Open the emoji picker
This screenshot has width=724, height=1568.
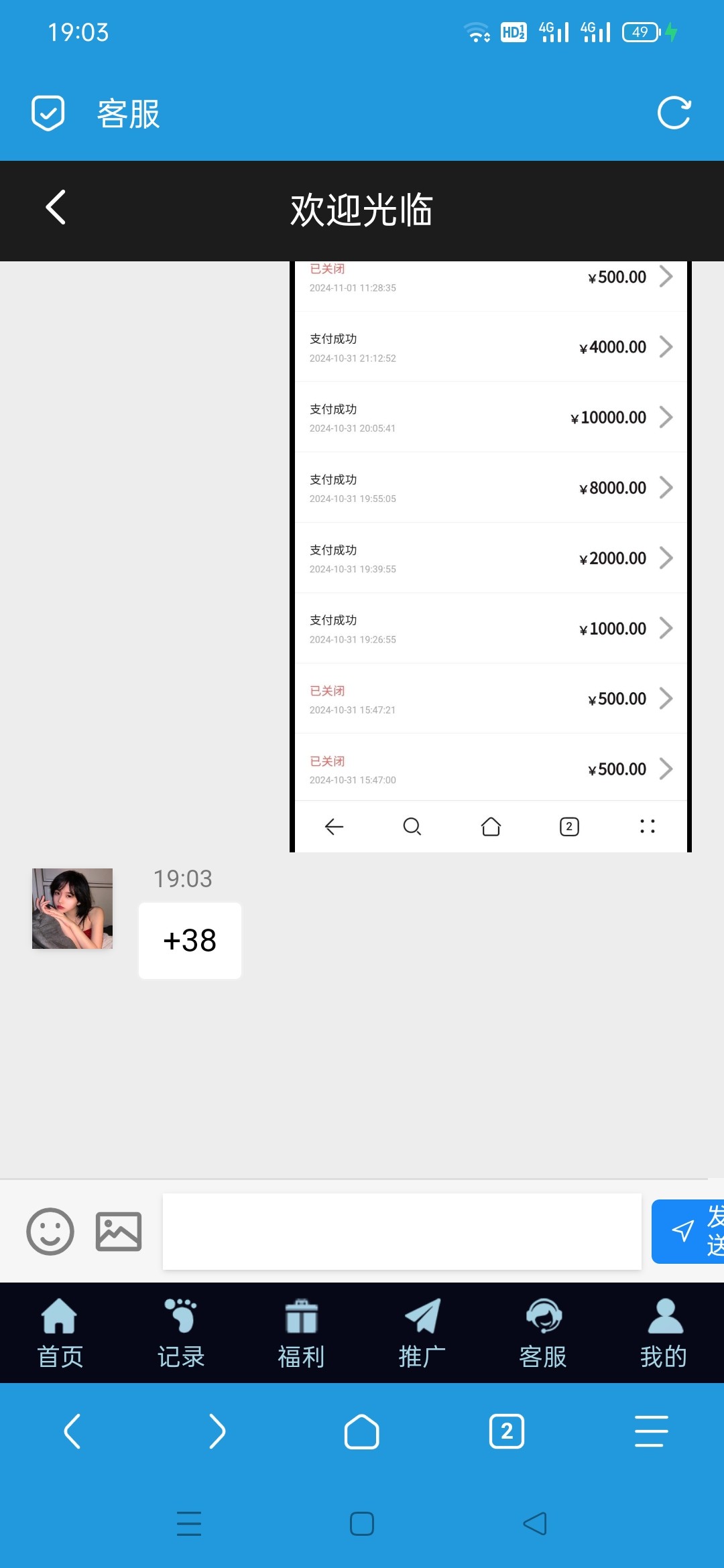(x=50, y=1231)
